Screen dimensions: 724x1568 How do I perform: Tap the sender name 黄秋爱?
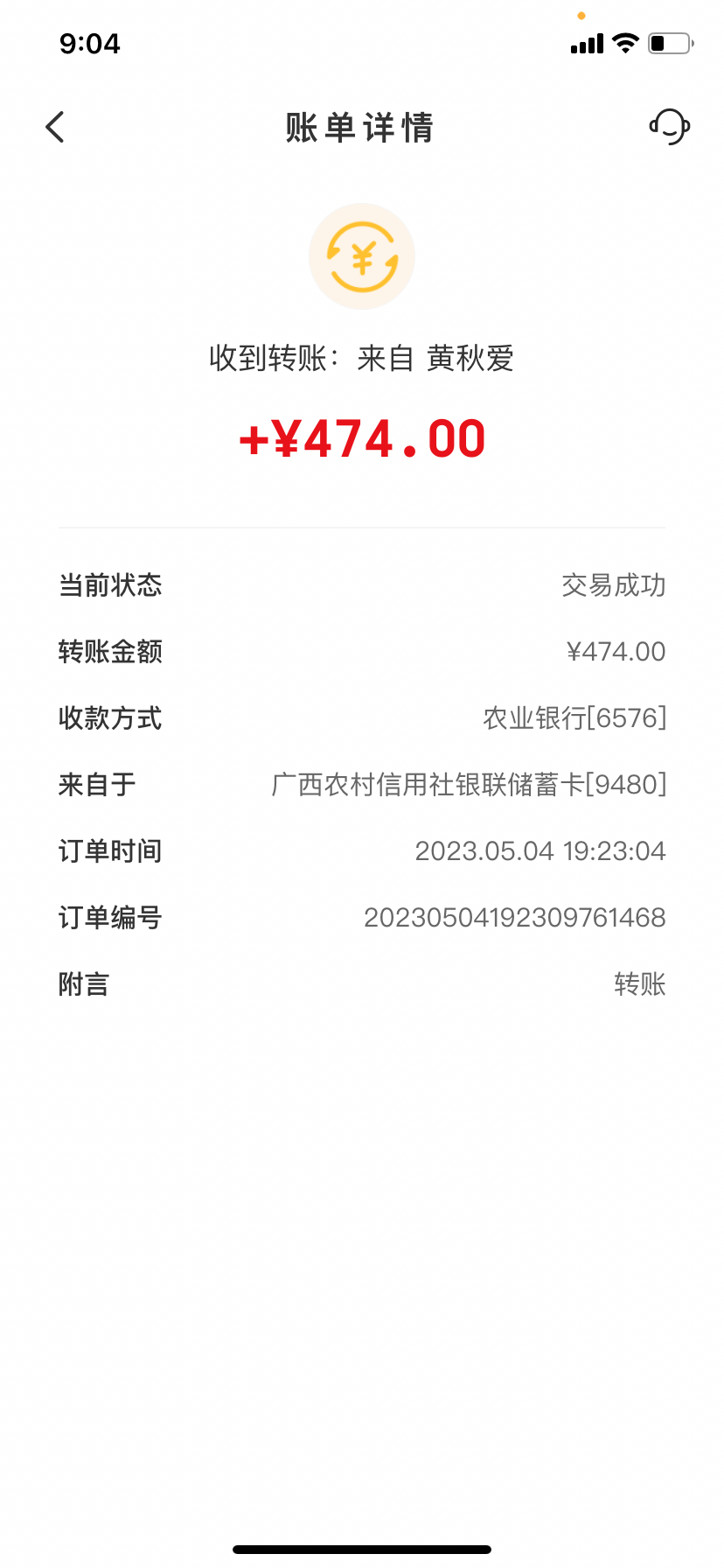pos(472,359)
